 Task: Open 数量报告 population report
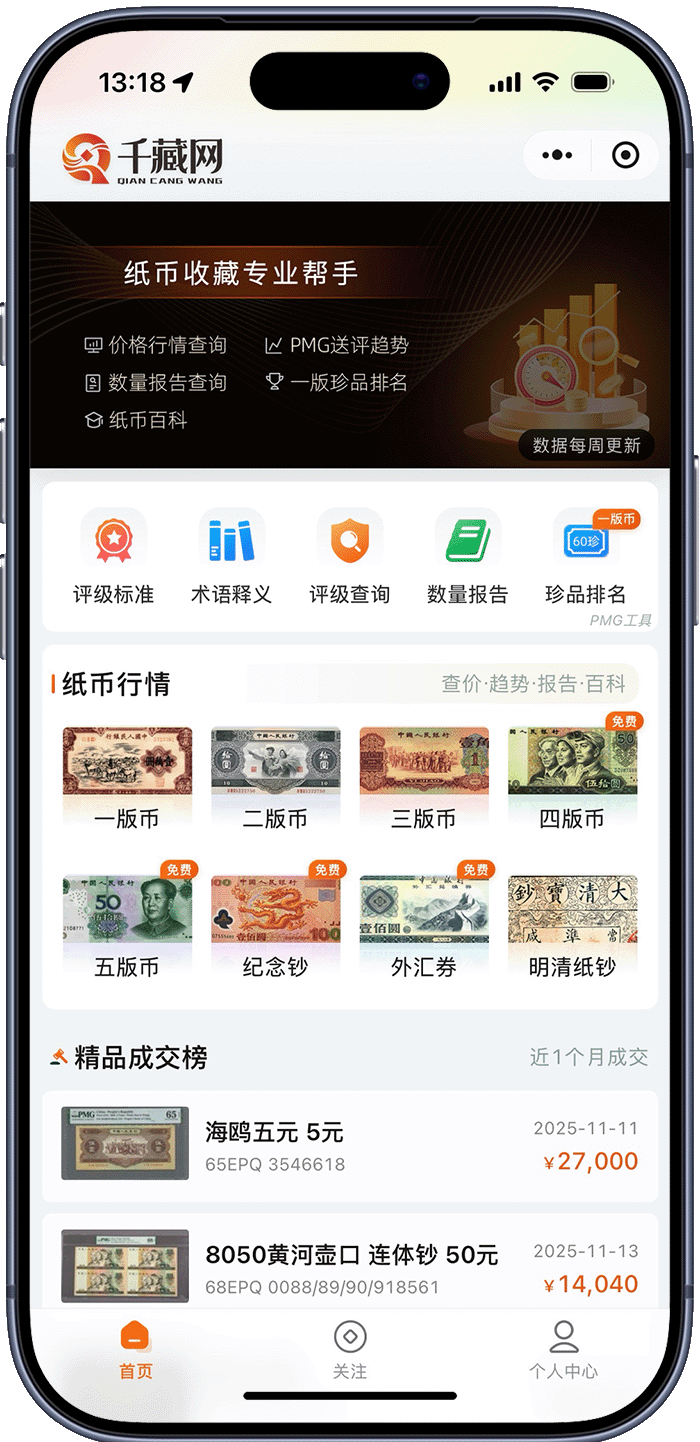tap(467, 557)
